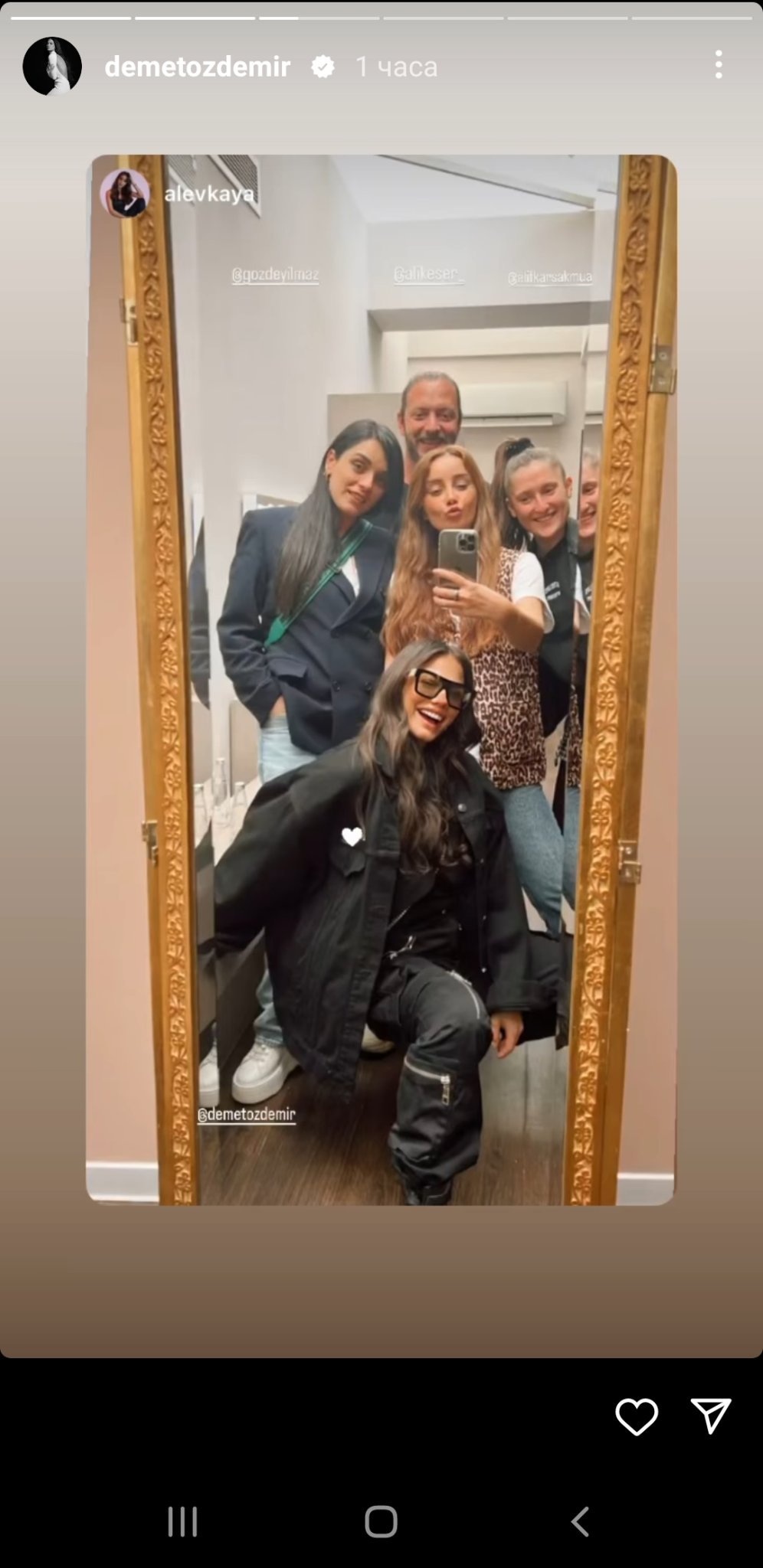Open the story overflow menu
763x1568 pixels.
(x=718, y=65)
